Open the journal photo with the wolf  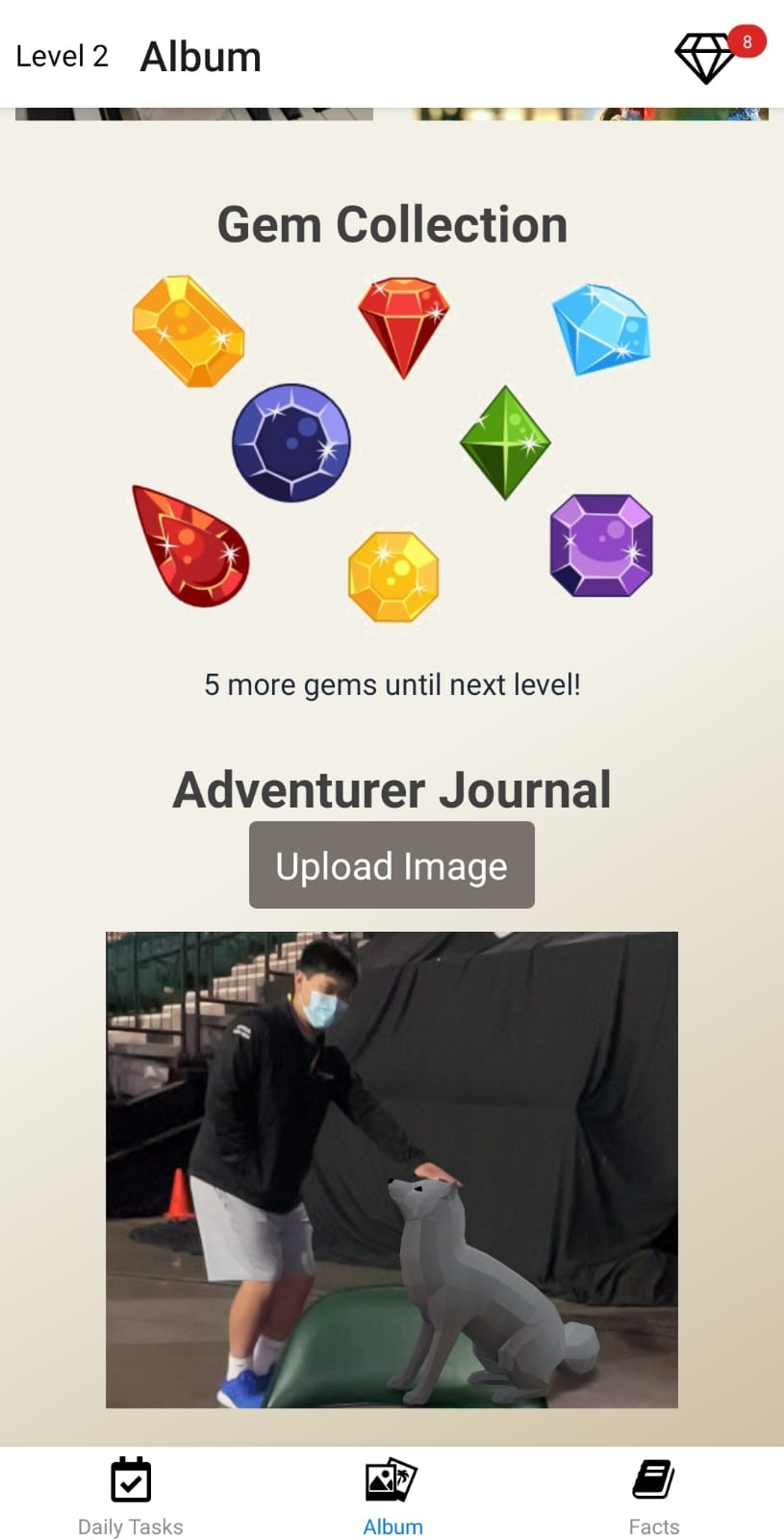392,1169
